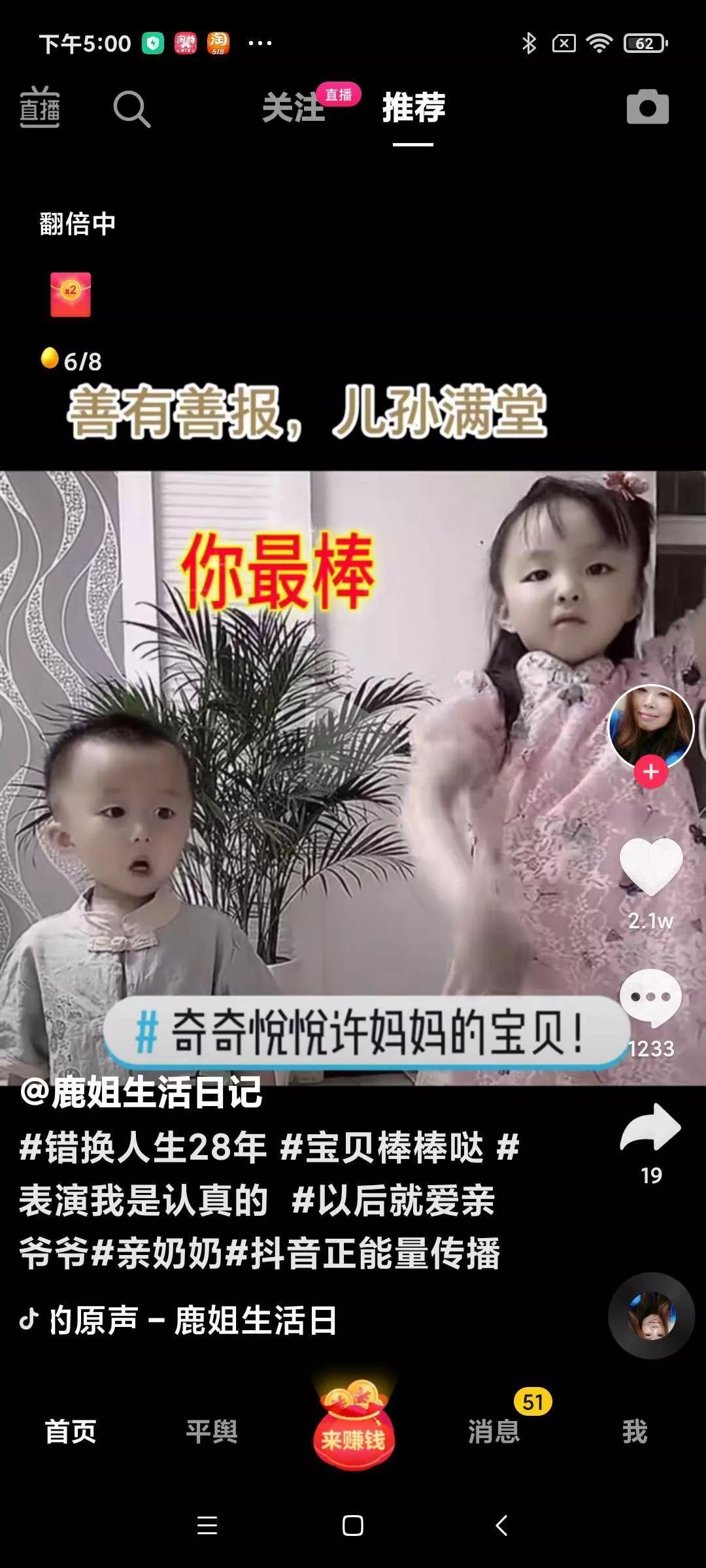Open the 平舆 local tab
706x1568 pixels.
[212, 1431]
